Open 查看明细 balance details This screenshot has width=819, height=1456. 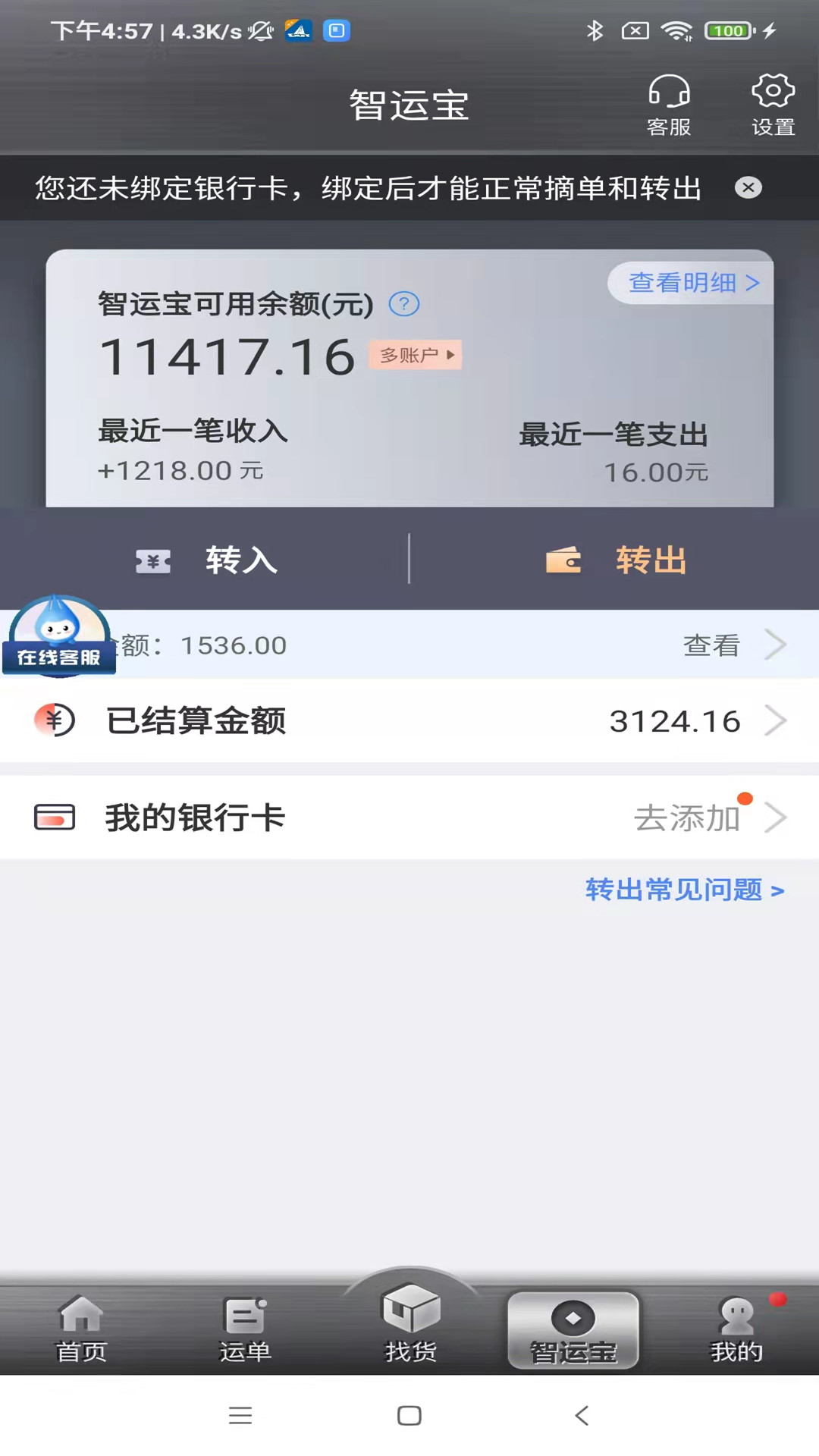[x=693, y=283]
